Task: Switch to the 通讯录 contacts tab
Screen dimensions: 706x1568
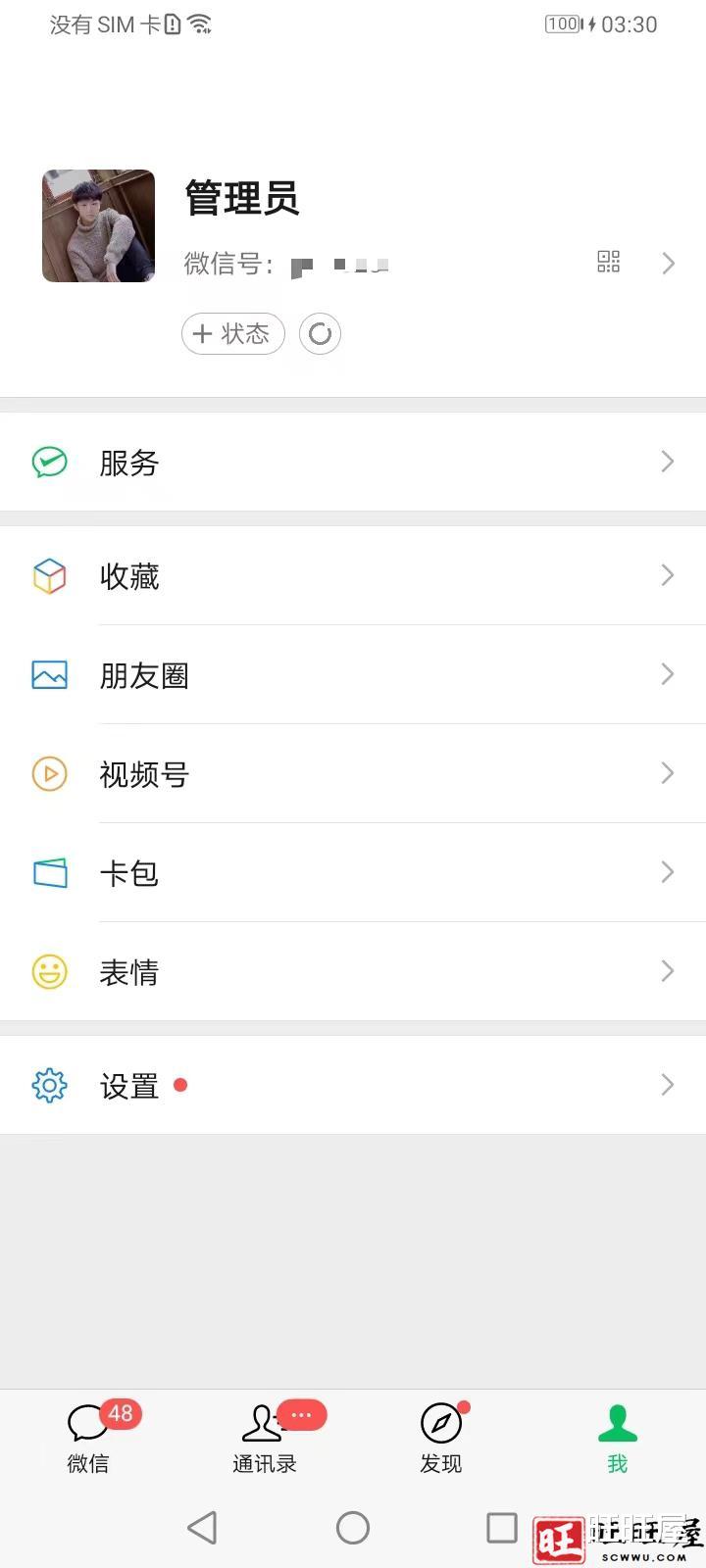Action: click(x=265, y=1438)
